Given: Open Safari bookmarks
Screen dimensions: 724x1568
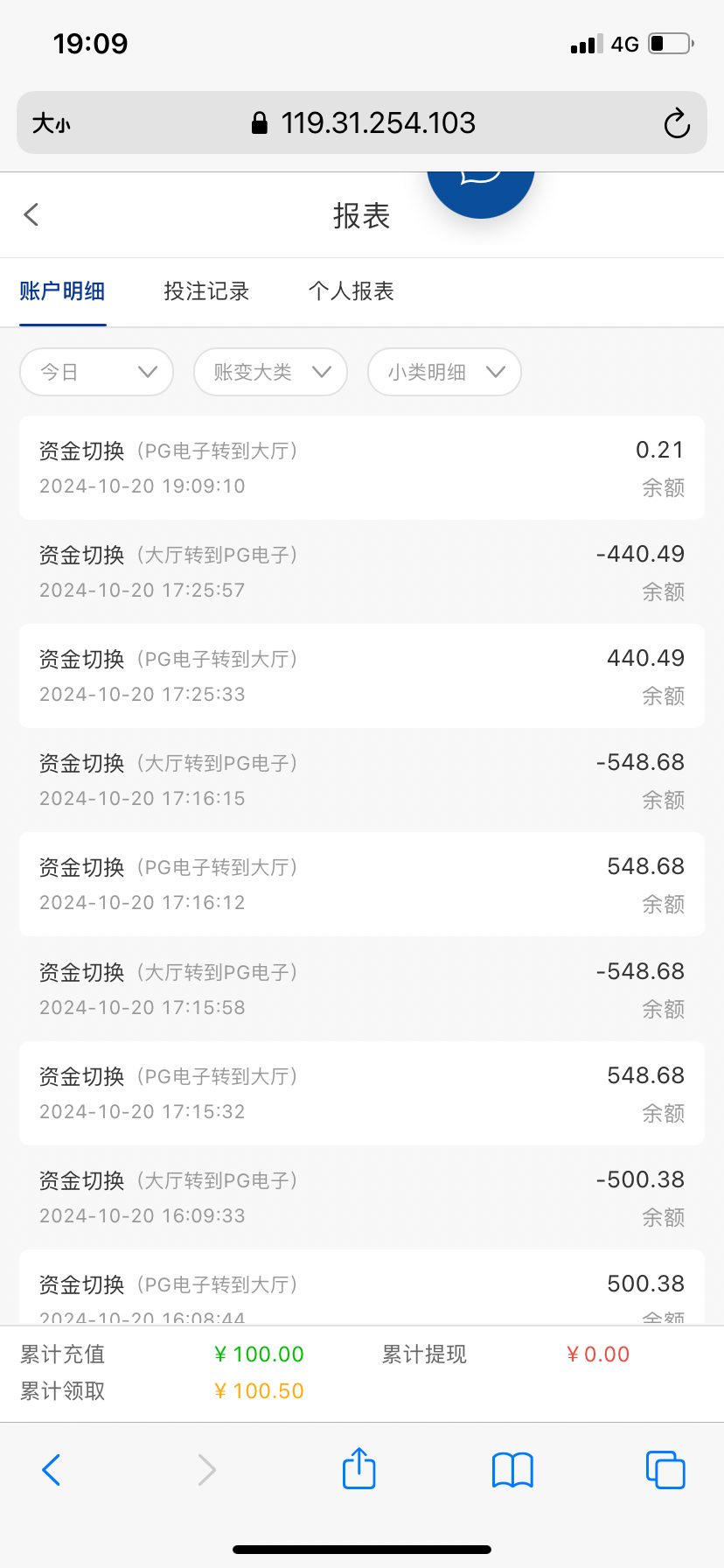Looking at the screenshot, I should point(512,1470).
